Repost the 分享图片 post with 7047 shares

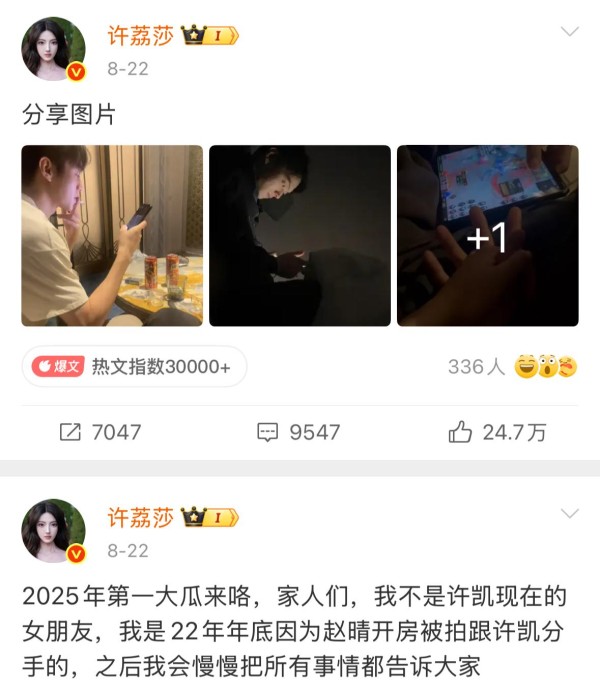coord(100,432)
